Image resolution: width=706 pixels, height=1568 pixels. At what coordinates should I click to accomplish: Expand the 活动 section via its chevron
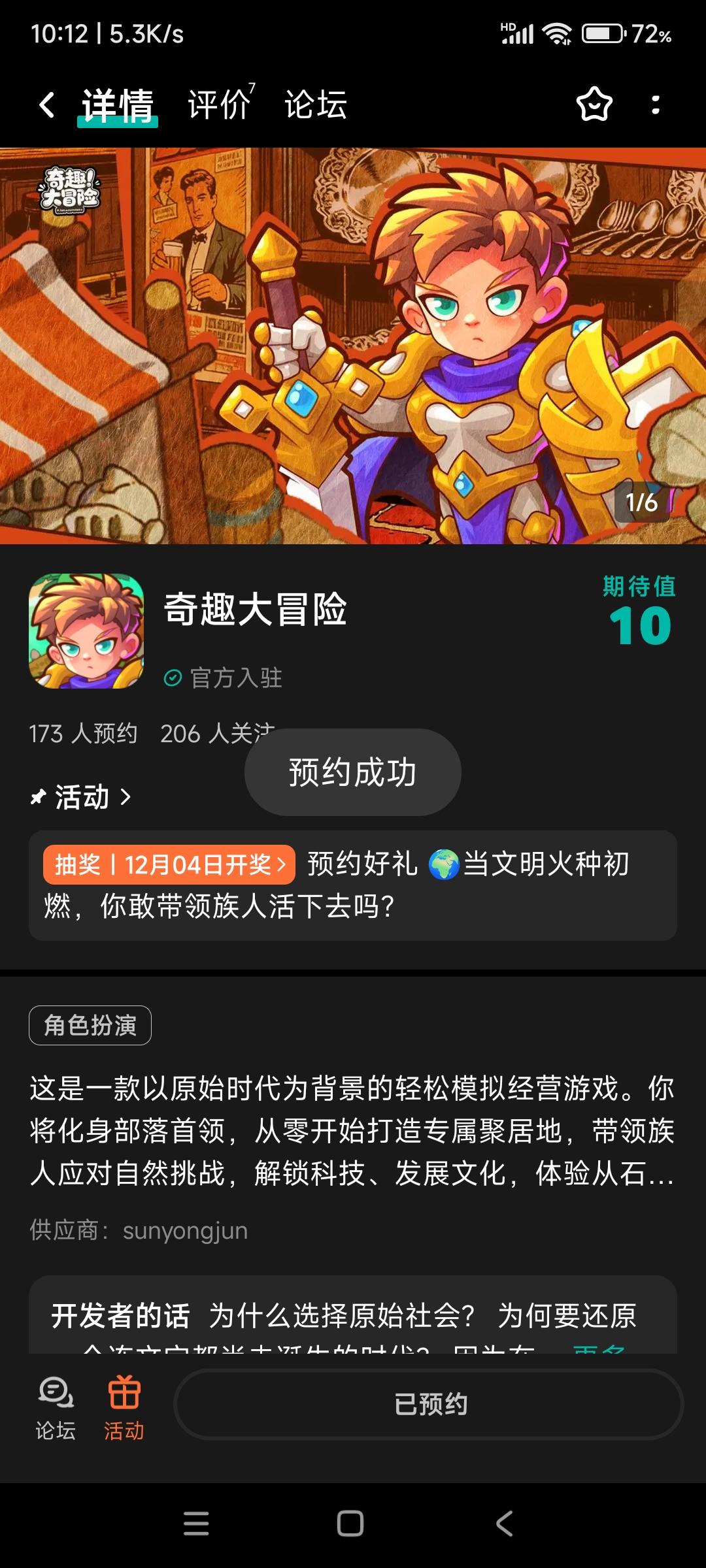tap(126, 797)
